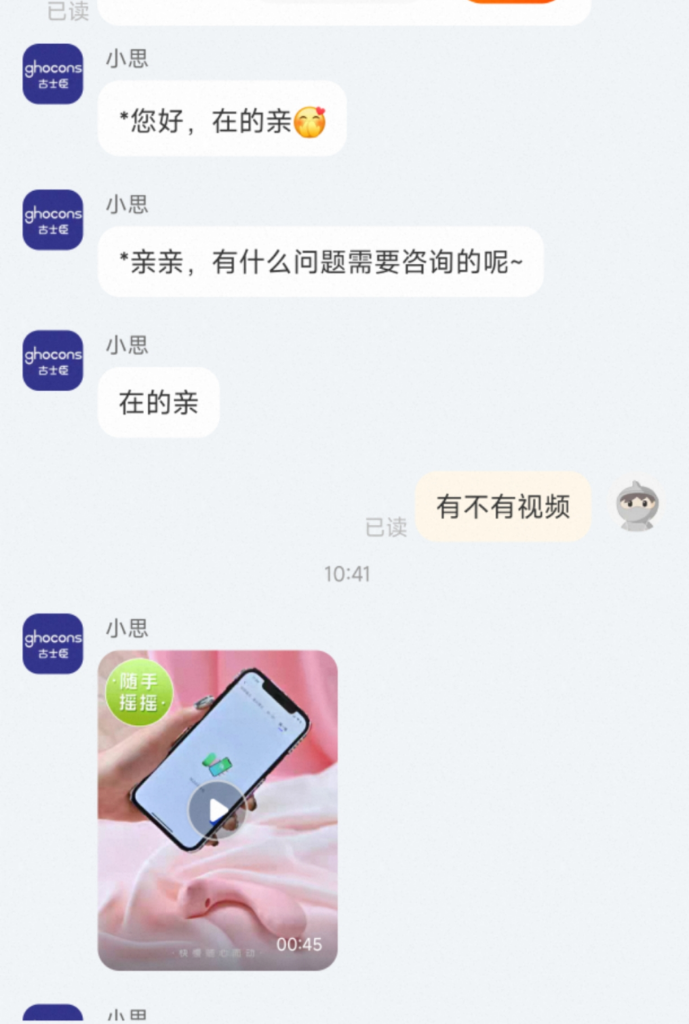Open my own avatar next to 有不有视频
The width and height of the screenshot is (689, 1024).
click(637, 506)
